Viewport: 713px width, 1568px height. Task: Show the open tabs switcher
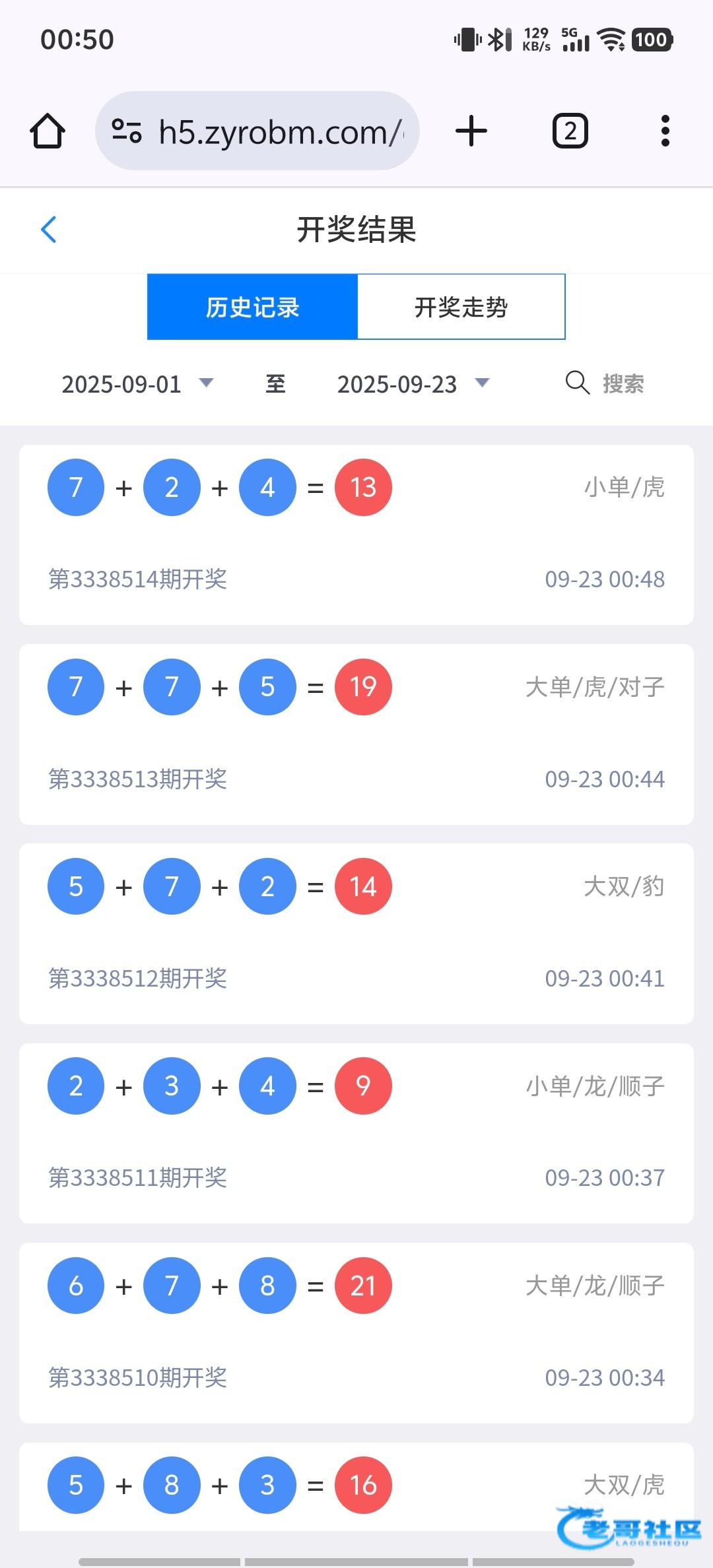[x=570, y=131]
